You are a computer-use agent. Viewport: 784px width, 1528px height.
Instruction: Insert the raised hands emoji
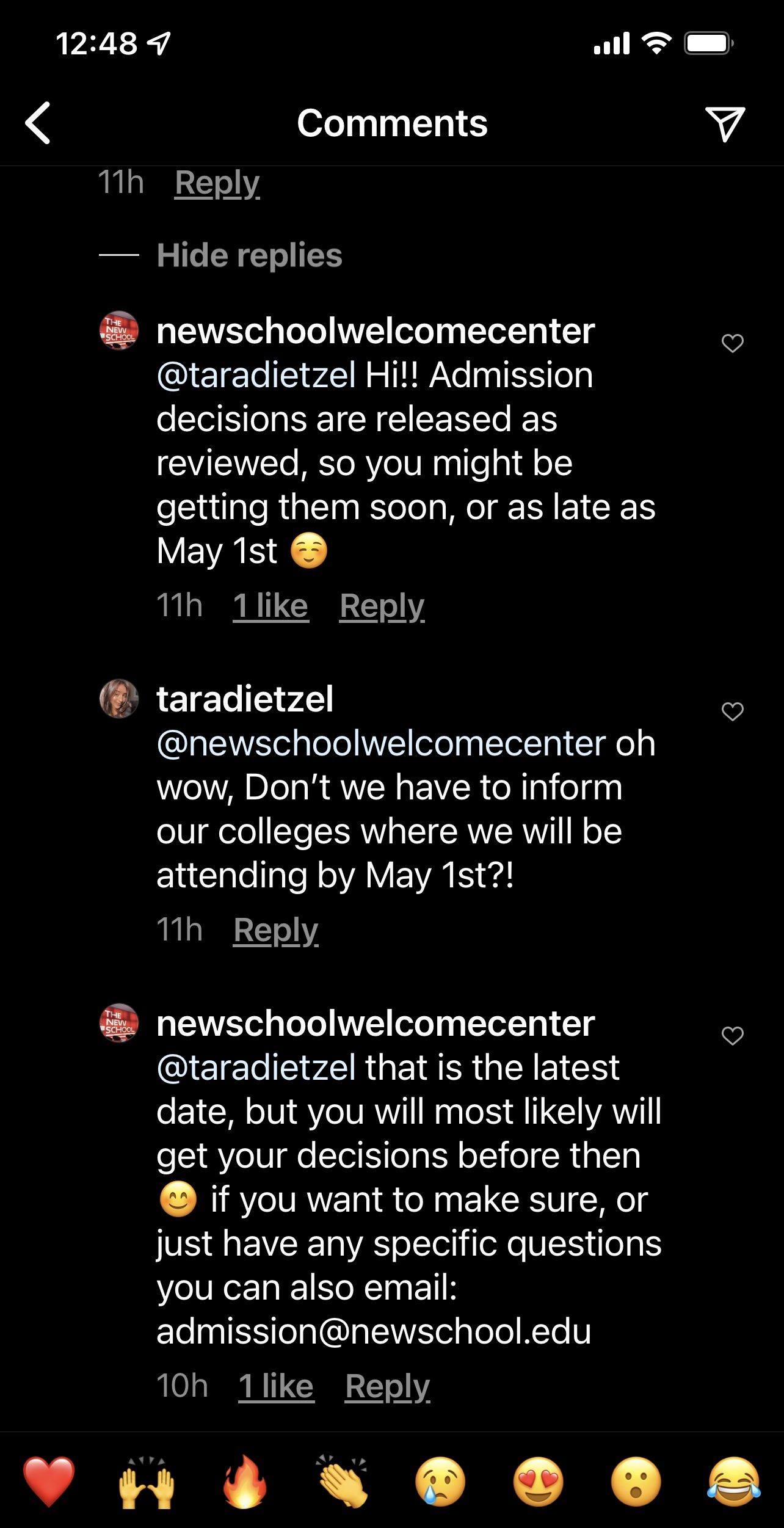147,1481
